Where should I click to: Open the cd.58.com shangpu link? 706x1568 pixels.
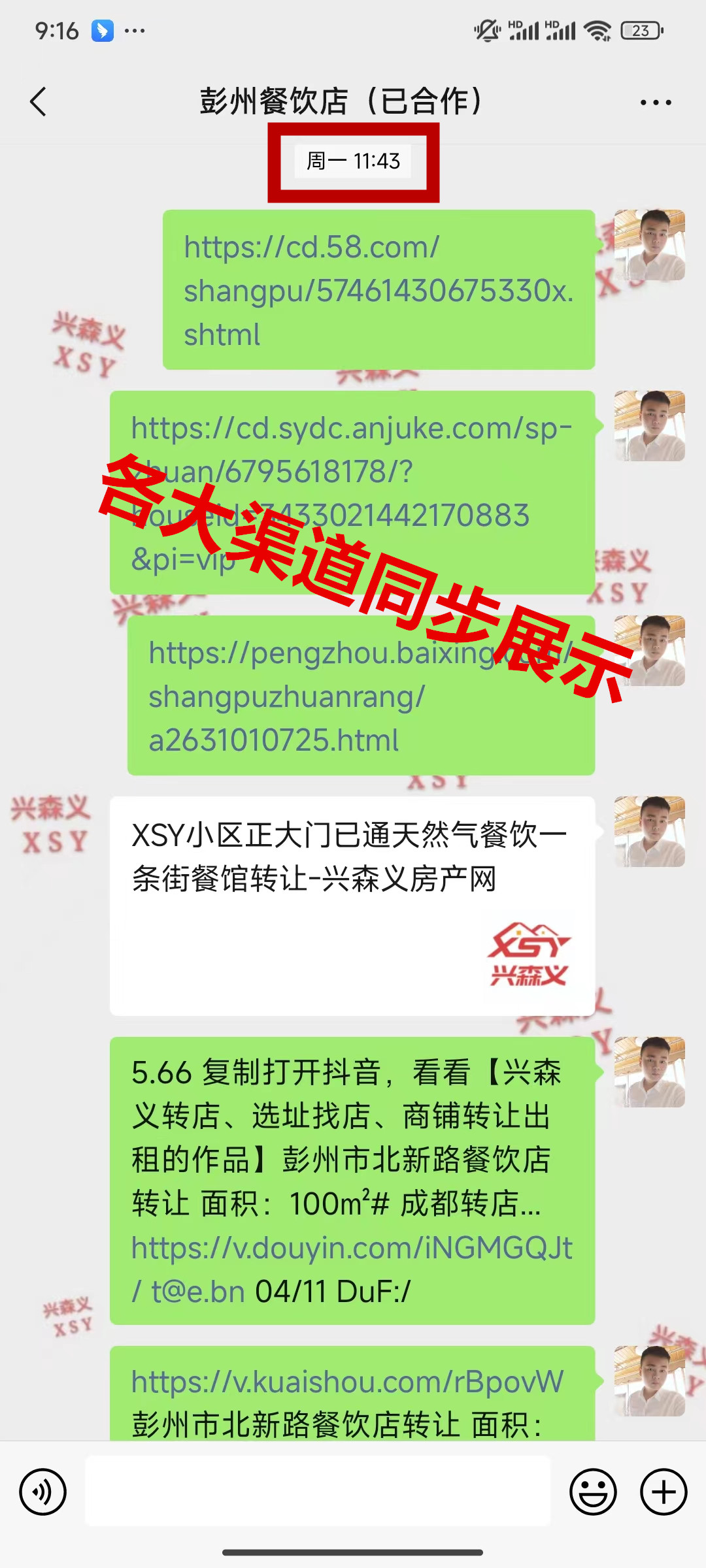[x=378, y=290]
